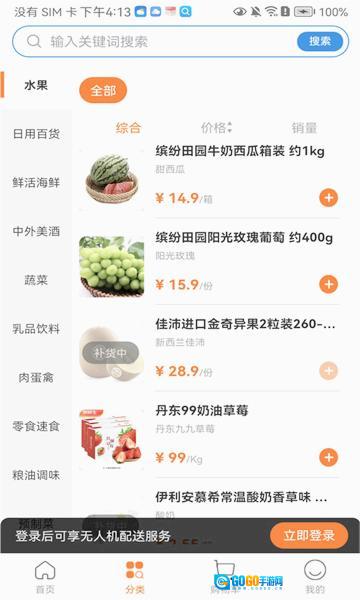Open the 乳品饮料 category
This screenshot has height=600, width=360.
click(x=36, y=329)
